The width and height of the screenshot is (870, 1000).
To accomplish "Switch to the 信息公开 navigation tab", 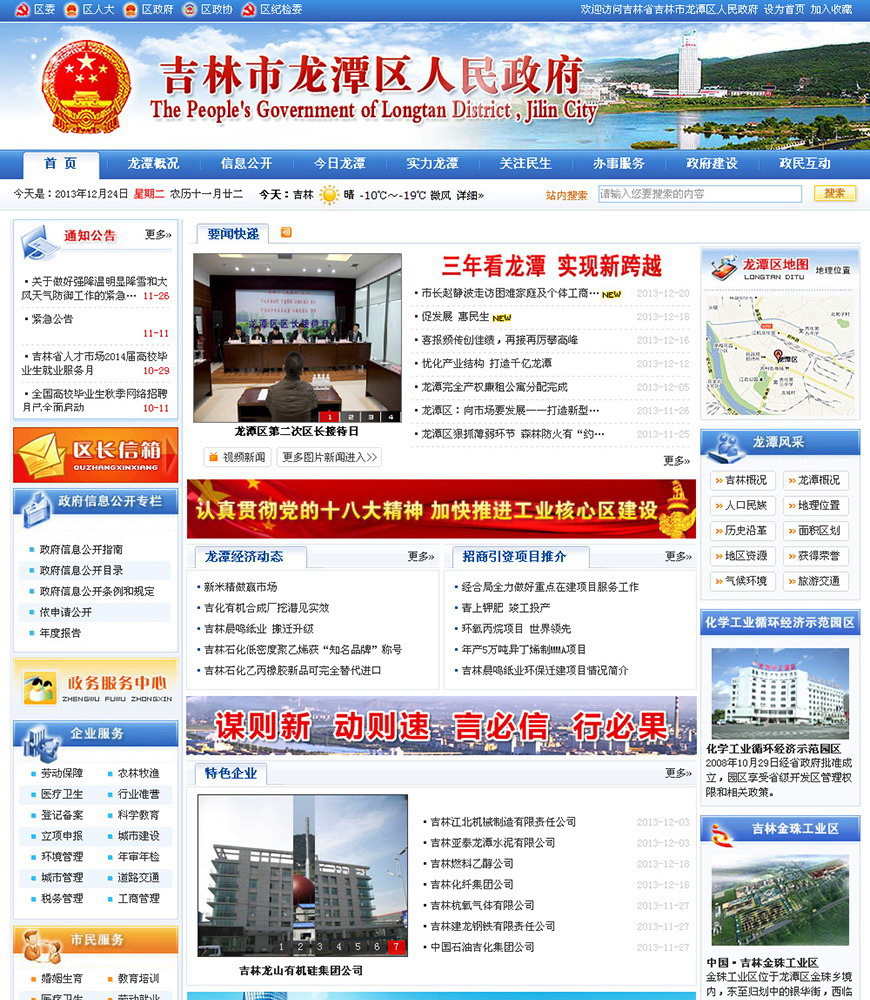I will coord(246,164).
